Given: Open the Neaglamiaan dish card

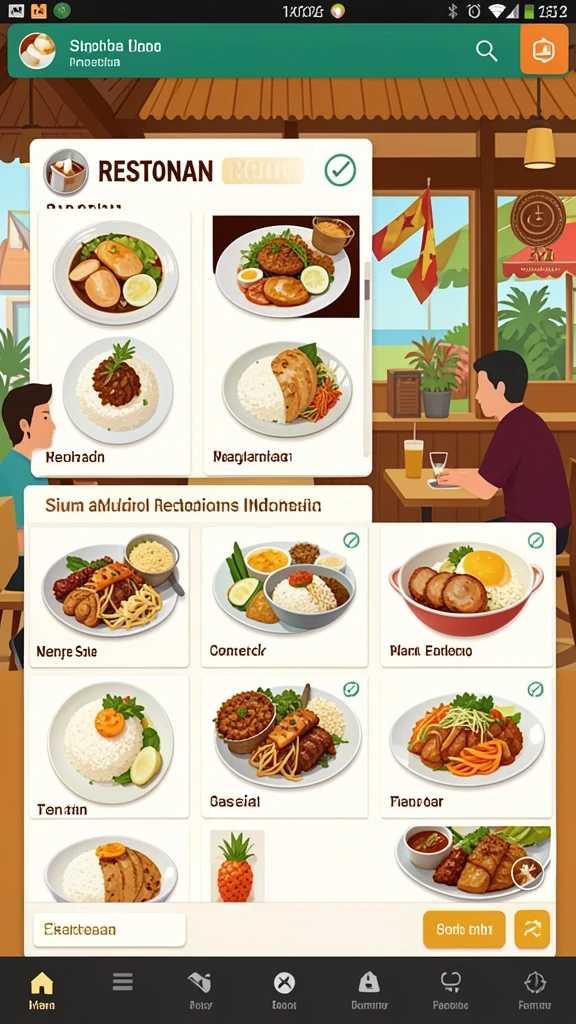Looking at the screenshot, I should tap(285, 342).
